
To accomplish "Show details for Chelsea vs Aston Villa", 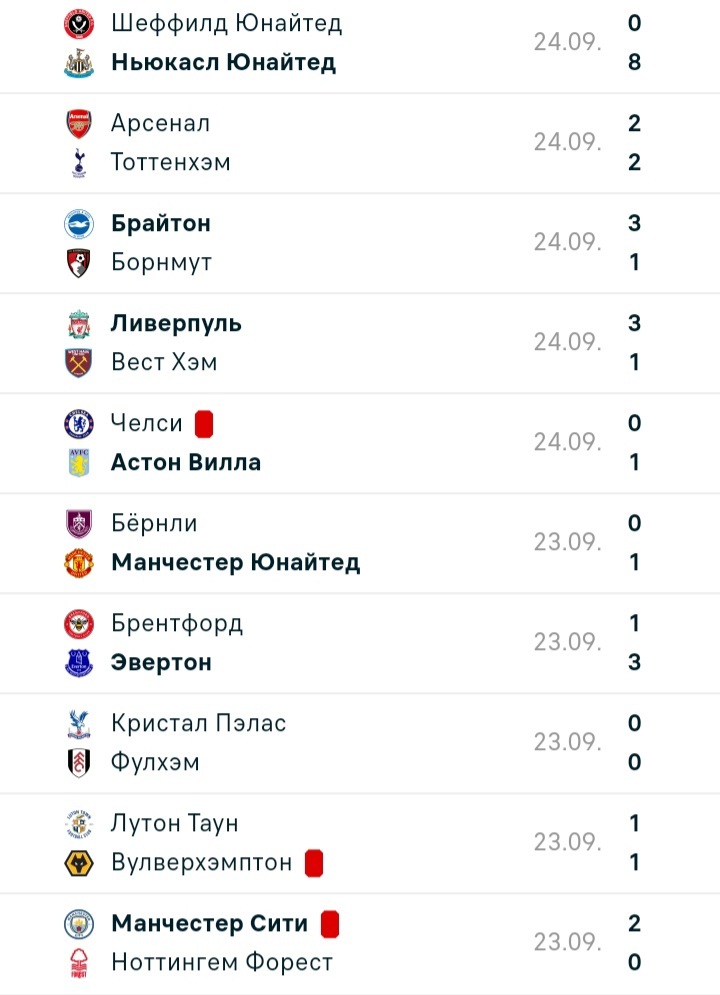I will (360, 443).
